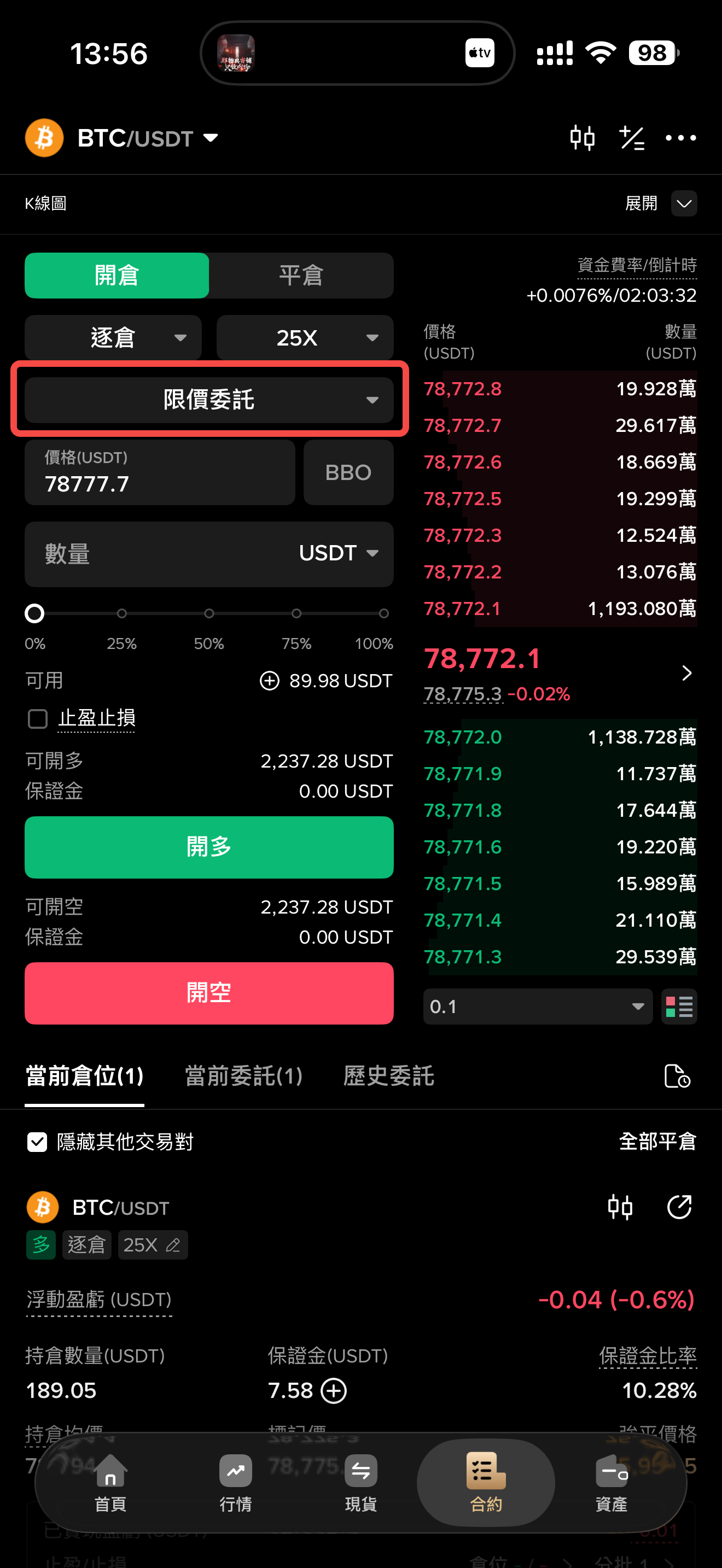
Task: Switch to the 平倉 tab
Action: coord(301,275)
